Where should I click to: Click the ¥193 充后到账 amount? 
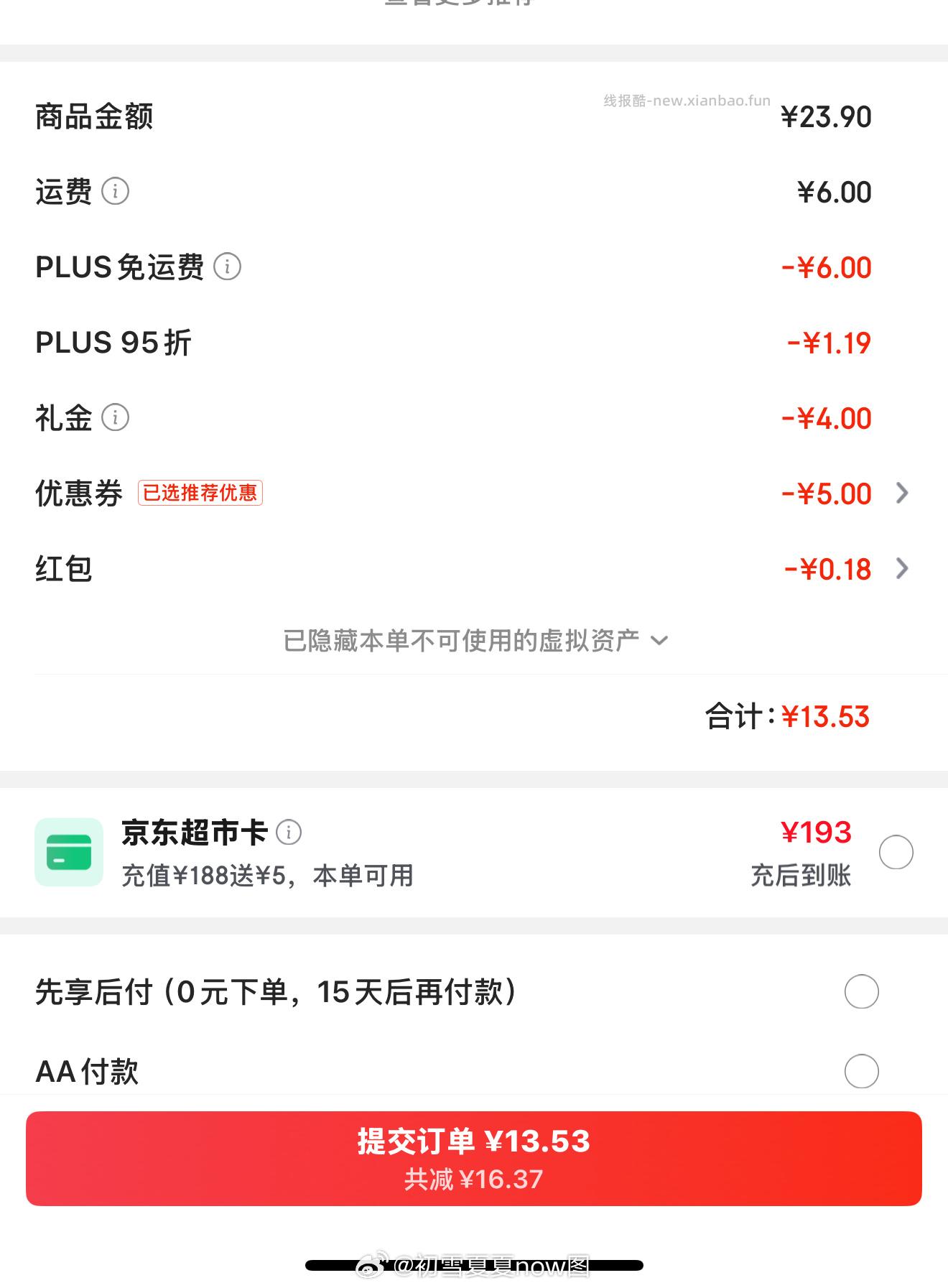(815, 833)
